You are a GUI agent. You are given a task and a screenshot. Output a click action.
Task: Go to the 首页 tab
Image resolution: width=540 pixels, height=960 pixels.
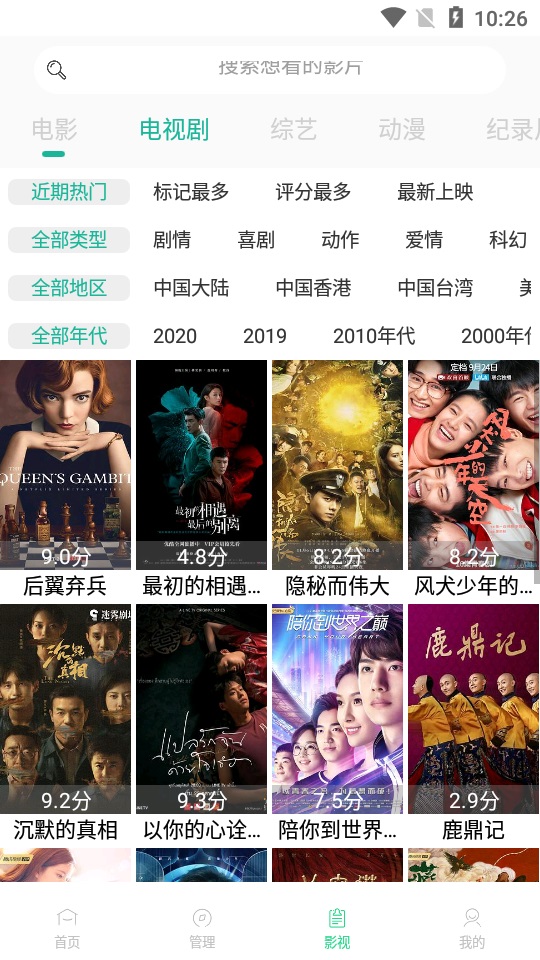(67, 928)
